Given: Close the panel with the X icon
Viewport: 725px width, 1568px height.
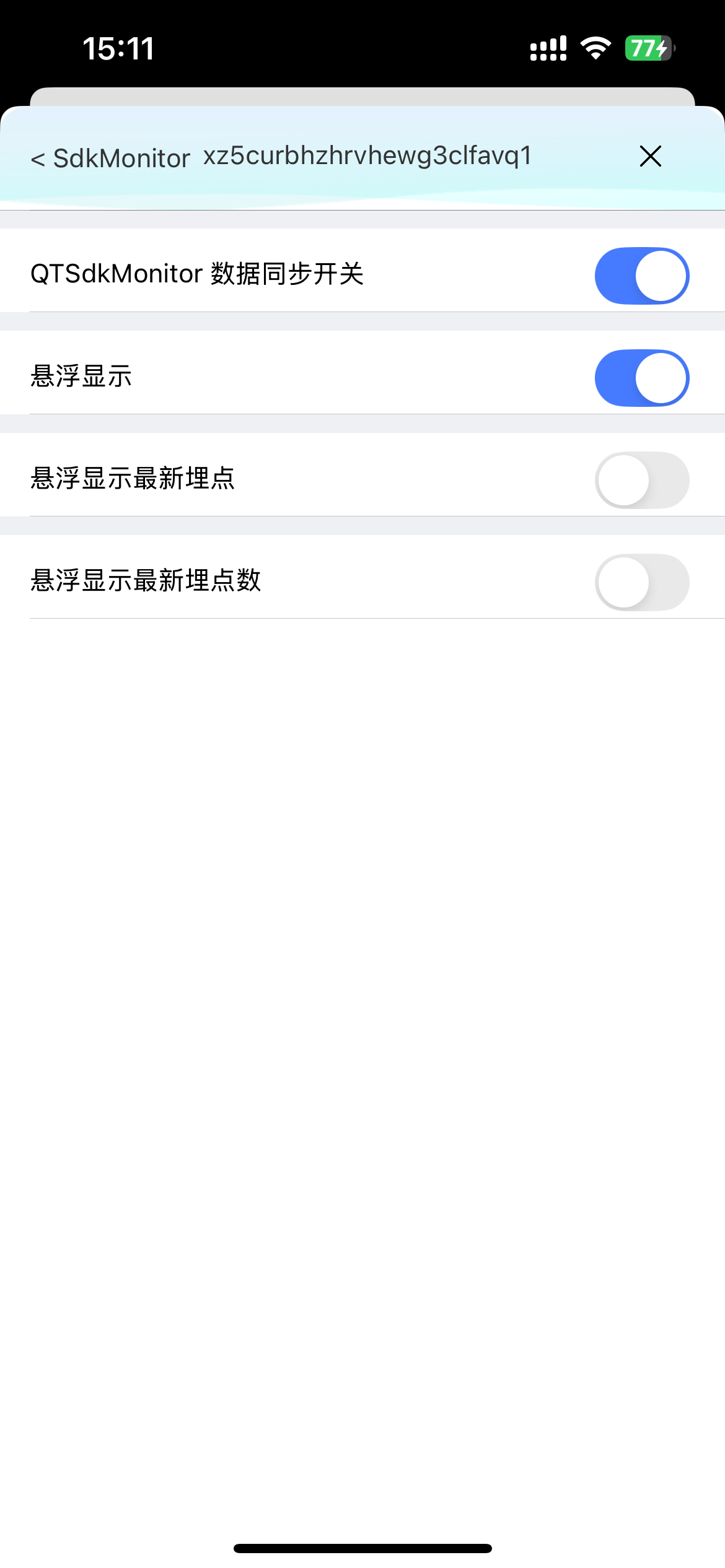Looking at the screenshot, I should point(650,156).
